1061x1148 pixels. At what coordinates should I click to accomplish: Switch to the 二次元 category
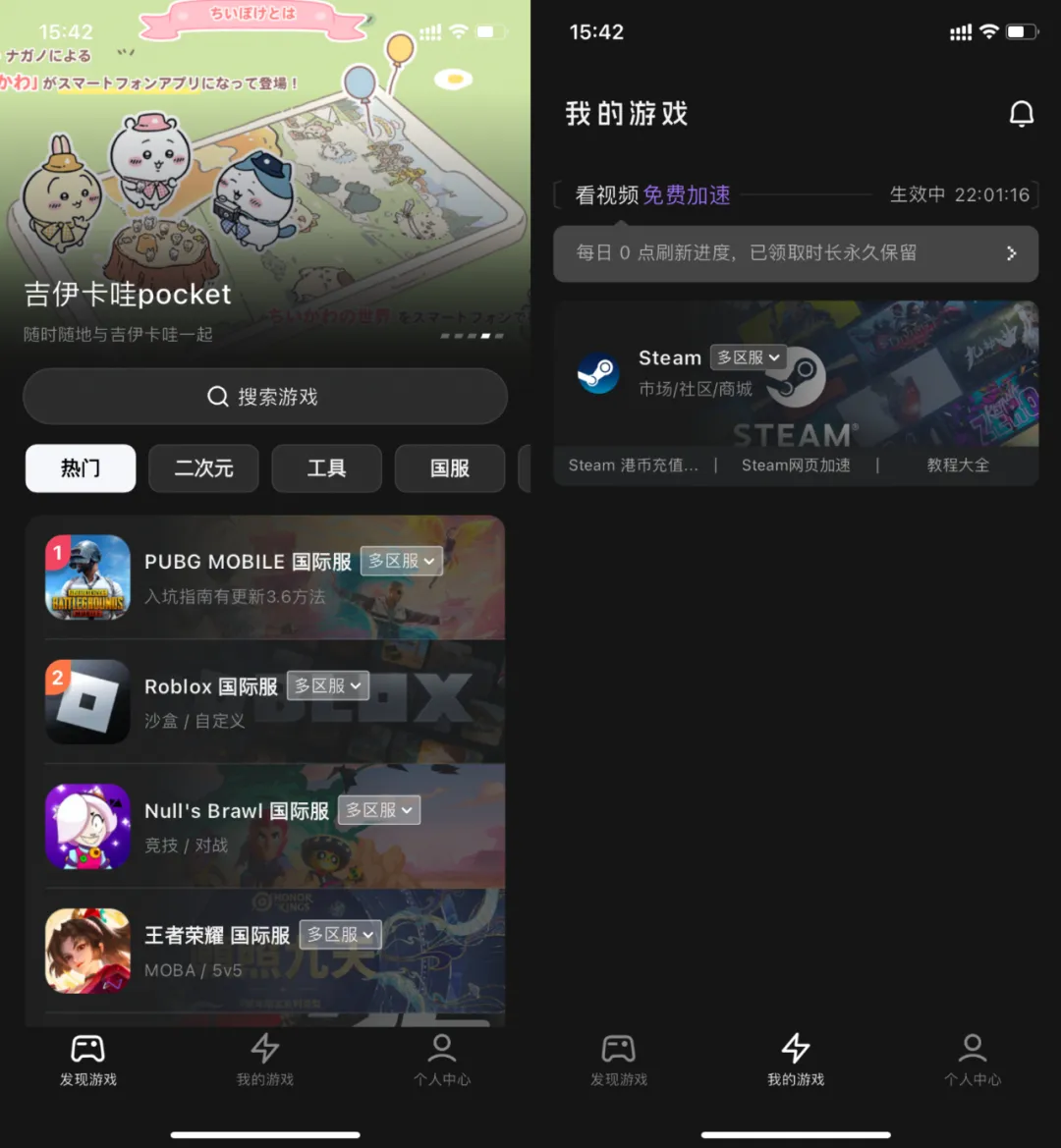(203, 468)
